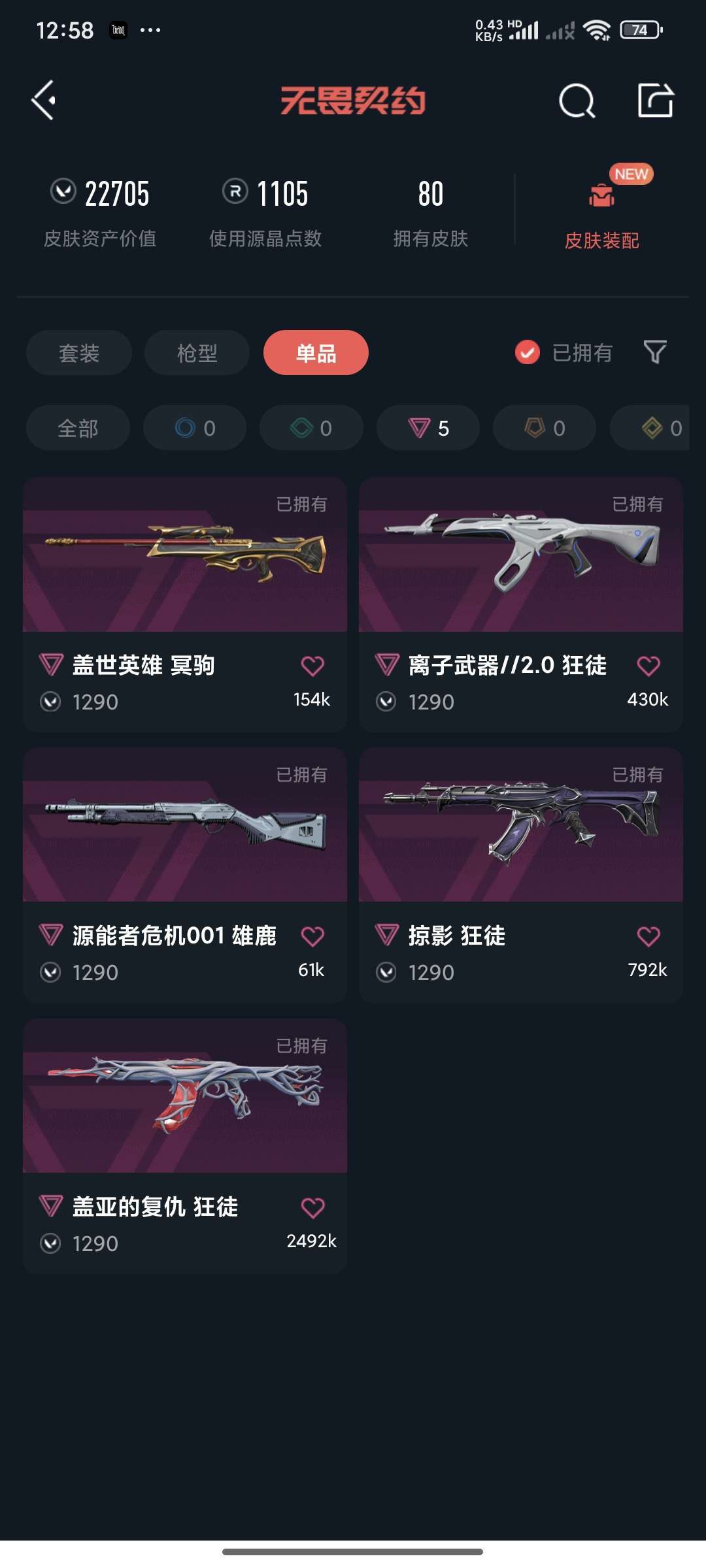This screenshot has height=1568, width=706.
Task: Open the search icon in the header
Action: coord(577,101)
